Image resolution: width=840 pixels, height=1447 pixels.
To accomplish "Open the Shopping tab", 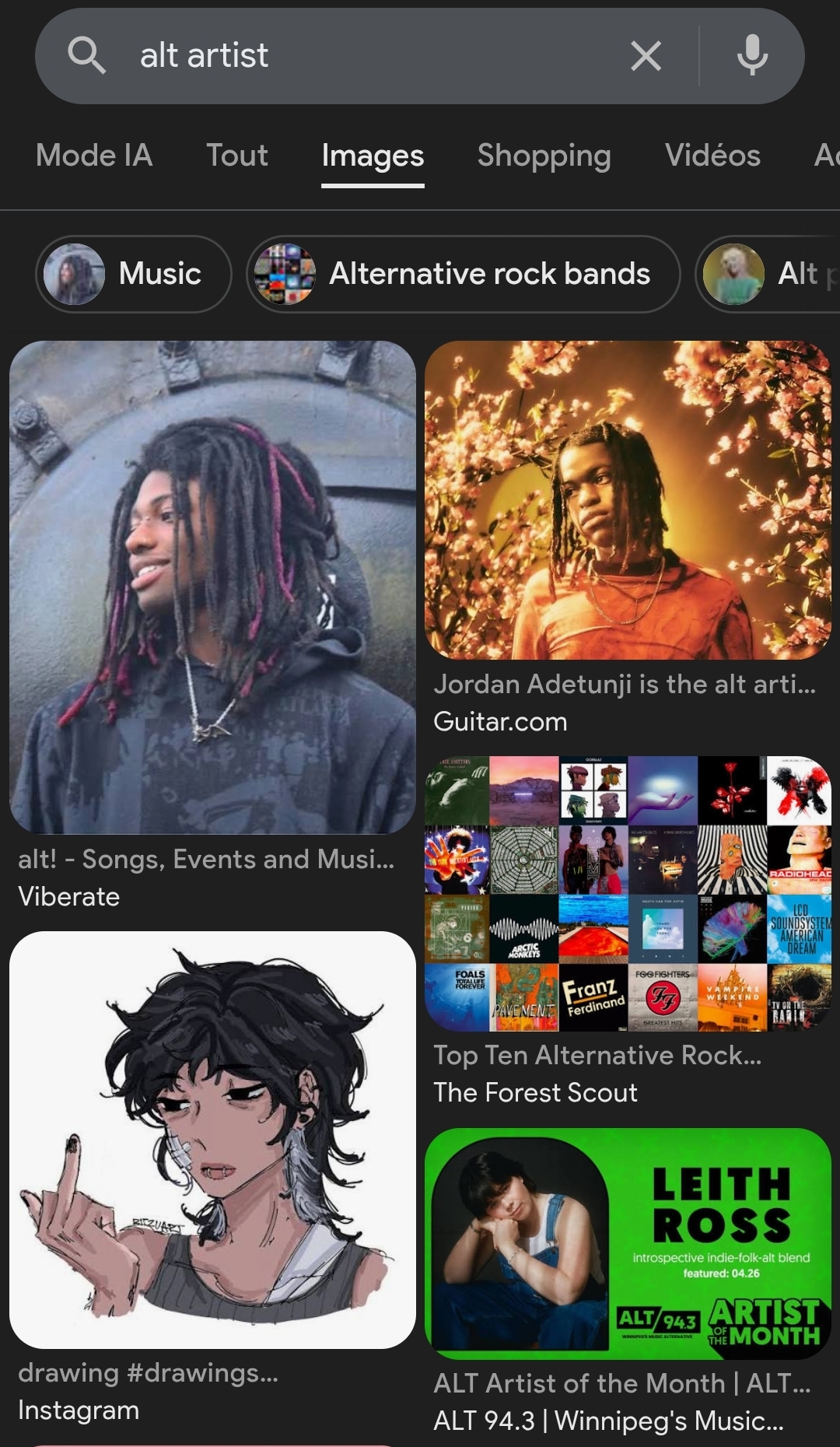I will pyautogui.click(x=544, y=156).
